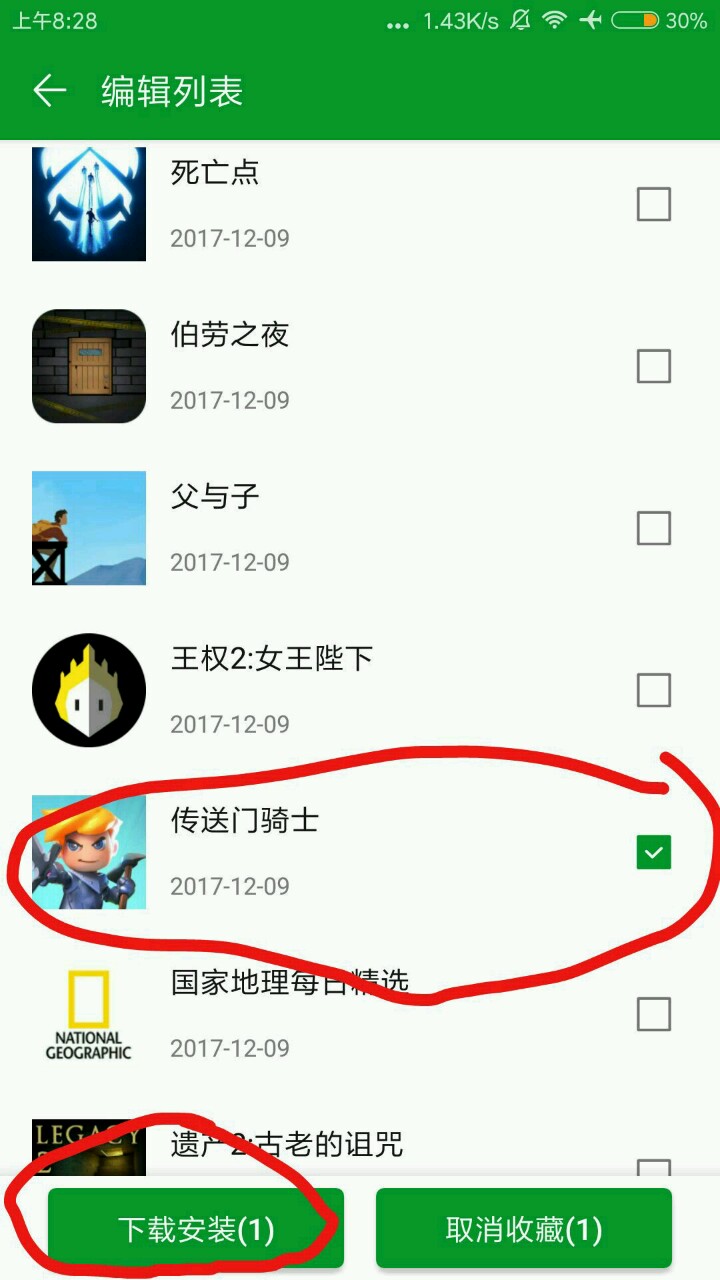Select the 伯劳之夜 checkbox
This screenshot has width=720, height=1280.
[653, 367]
